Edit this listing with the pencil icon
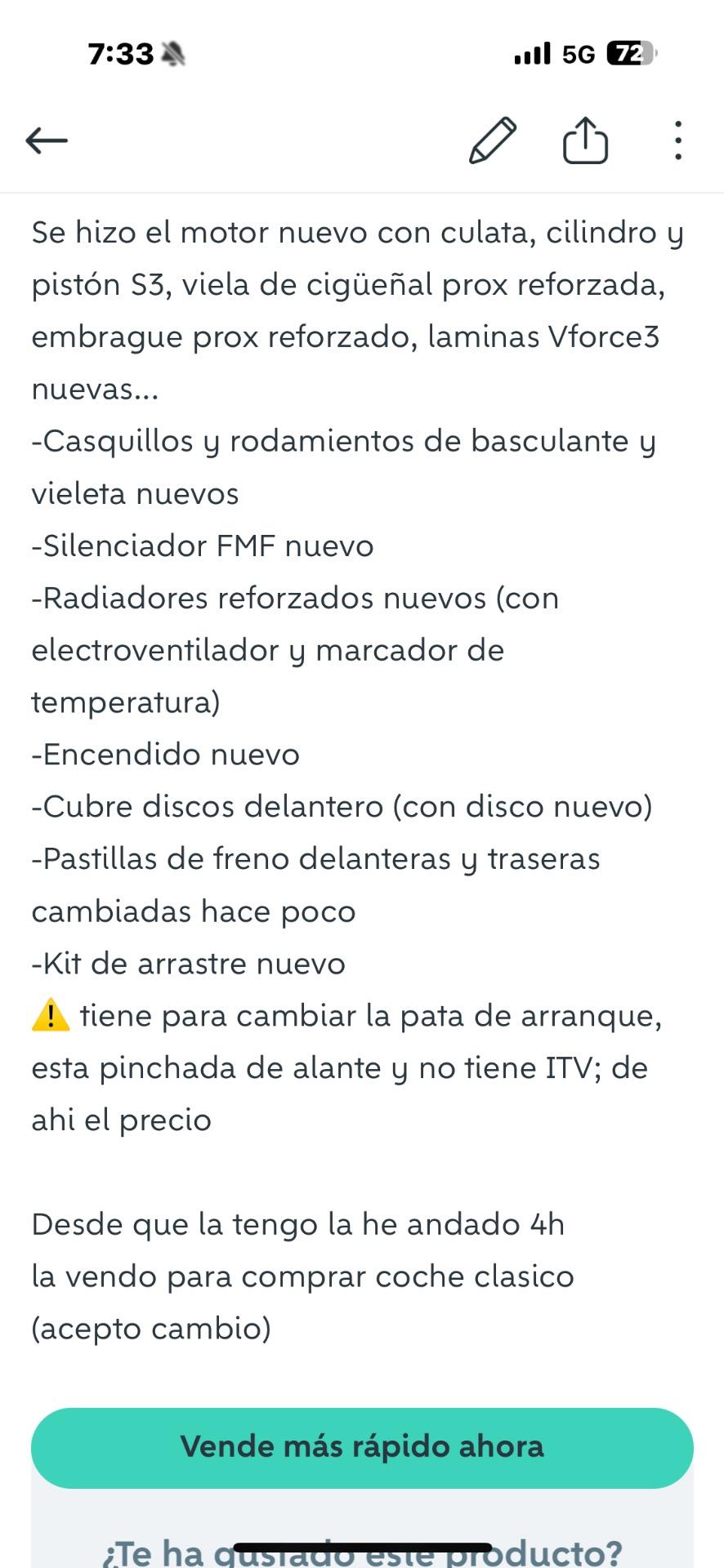The image size is (724, 1568). [493, 140]
